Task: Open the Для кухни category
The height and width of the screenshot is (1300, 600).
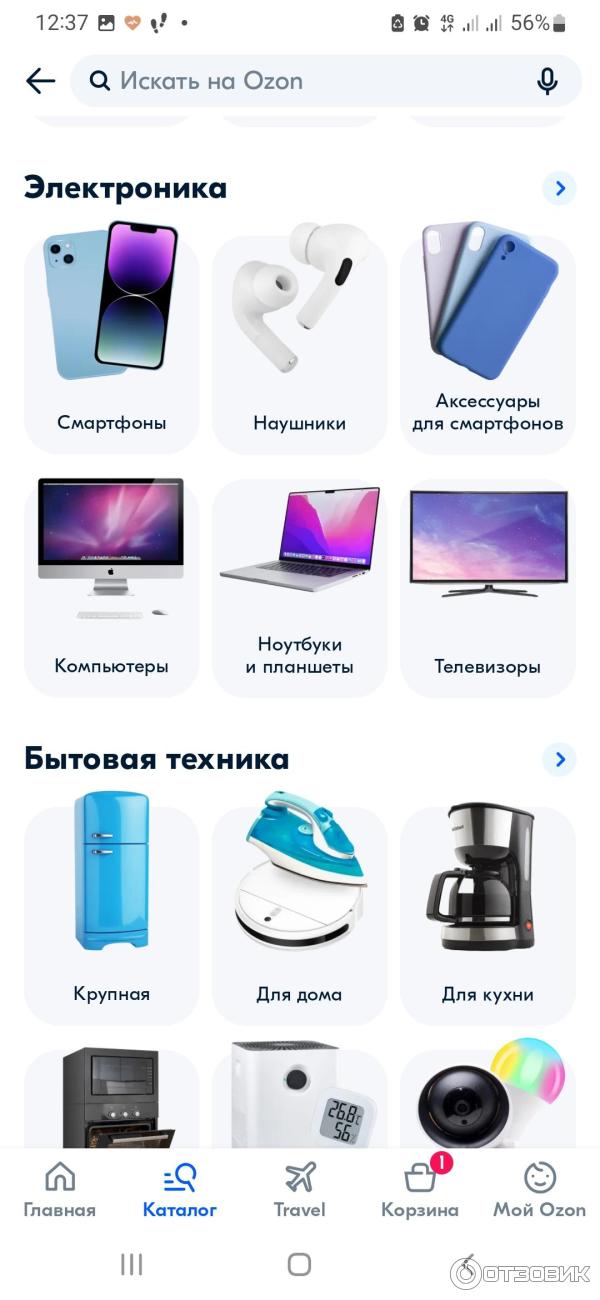Action: 488,914
